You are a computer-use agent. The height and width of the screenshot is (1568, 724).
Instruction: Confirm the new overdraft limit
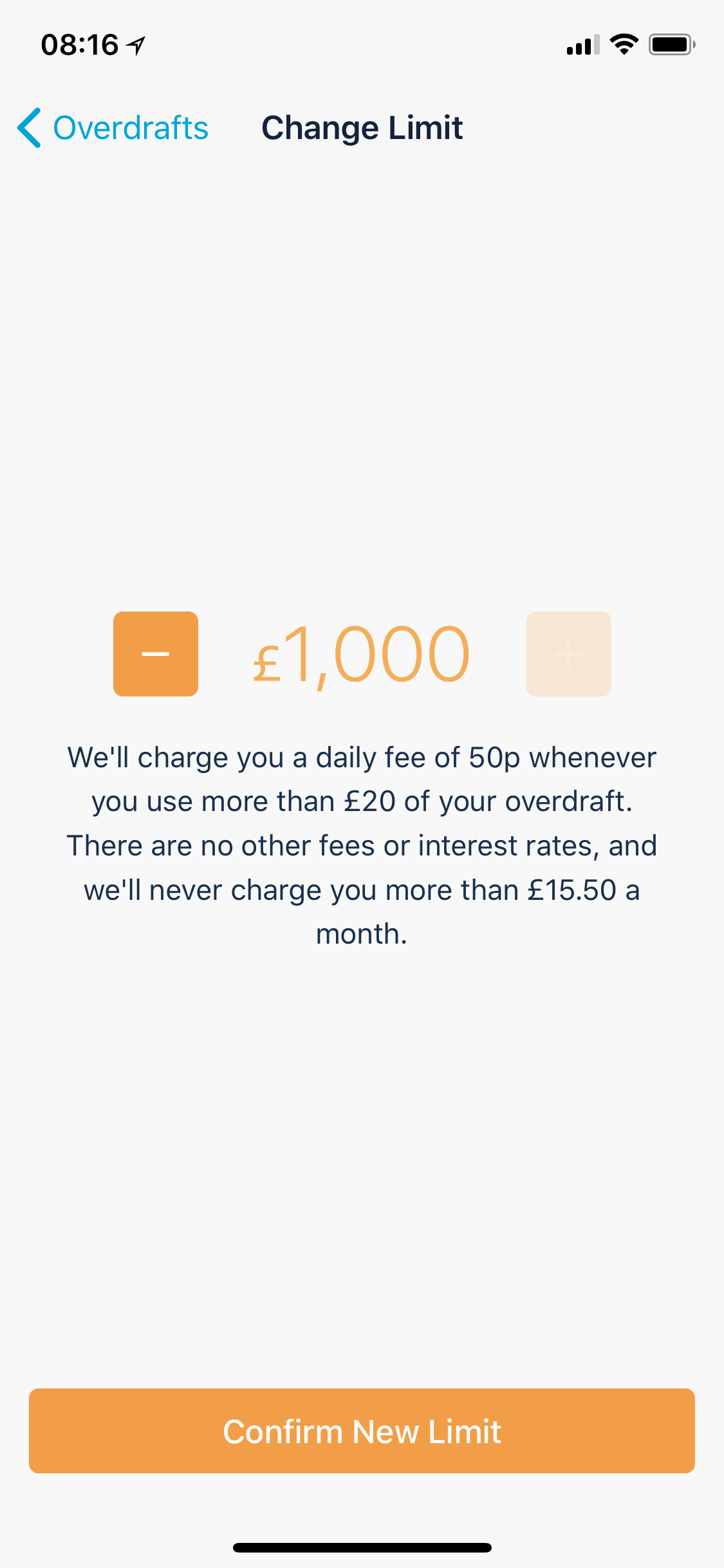362,1431
